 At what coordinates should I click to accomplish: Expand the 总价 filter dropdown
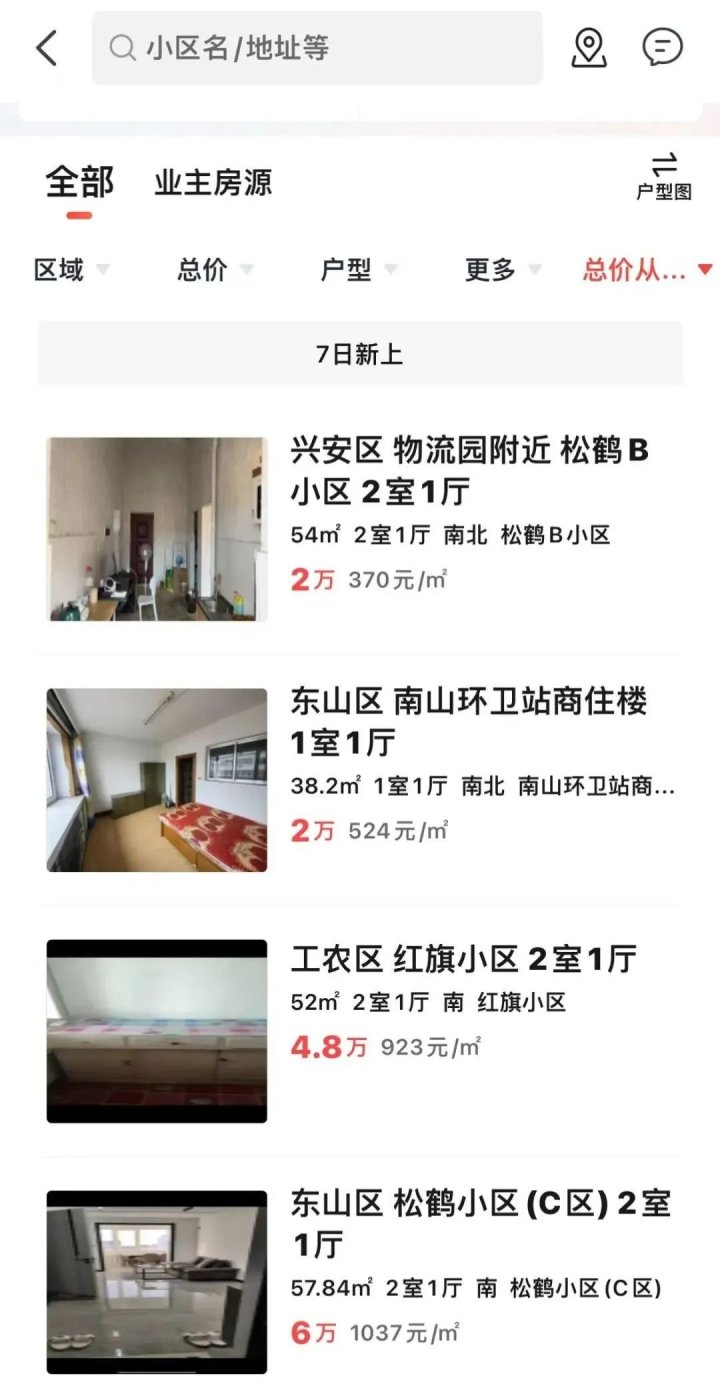pyautogui.click(x=215, y=270)
